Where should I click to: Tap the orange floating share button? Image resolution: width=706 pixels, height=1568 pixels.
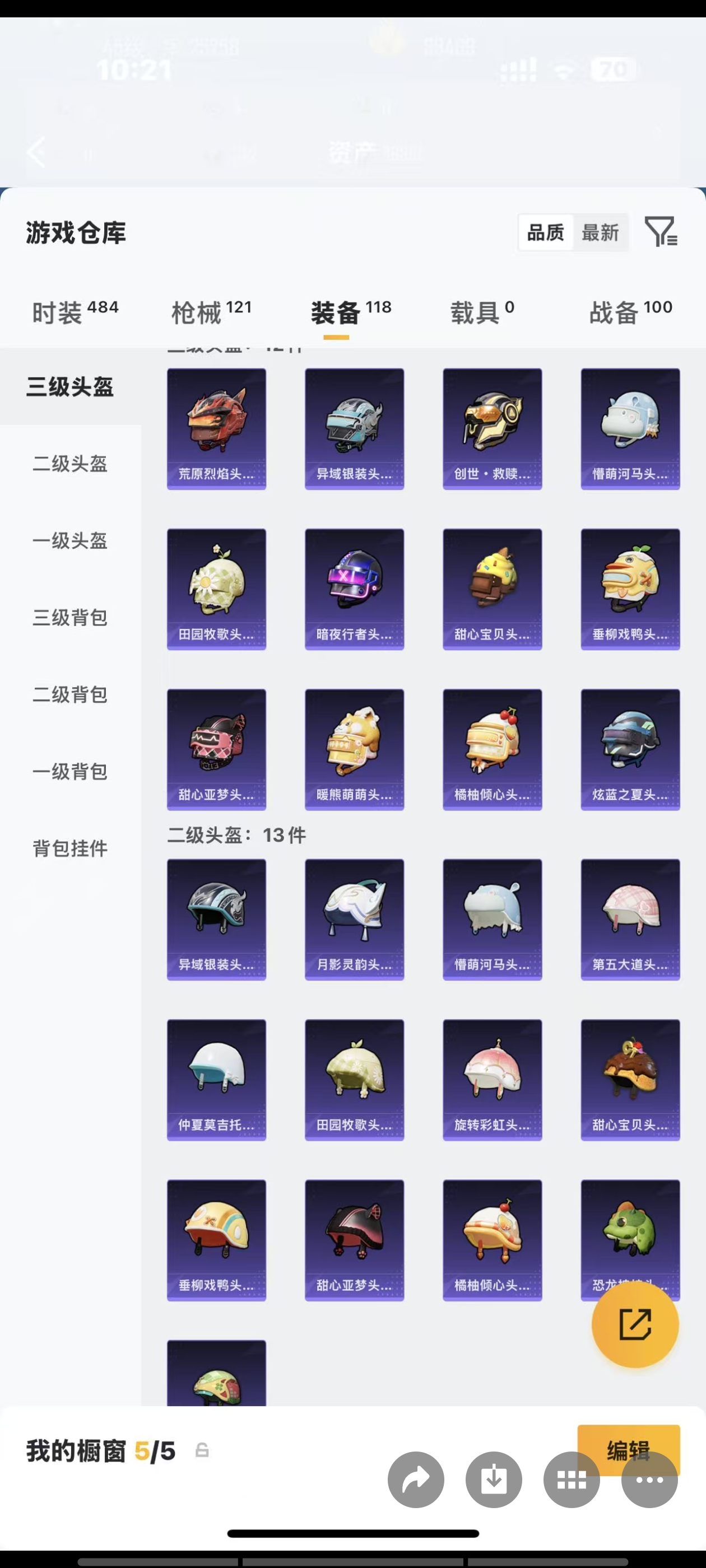click(x=635, y=1324)
